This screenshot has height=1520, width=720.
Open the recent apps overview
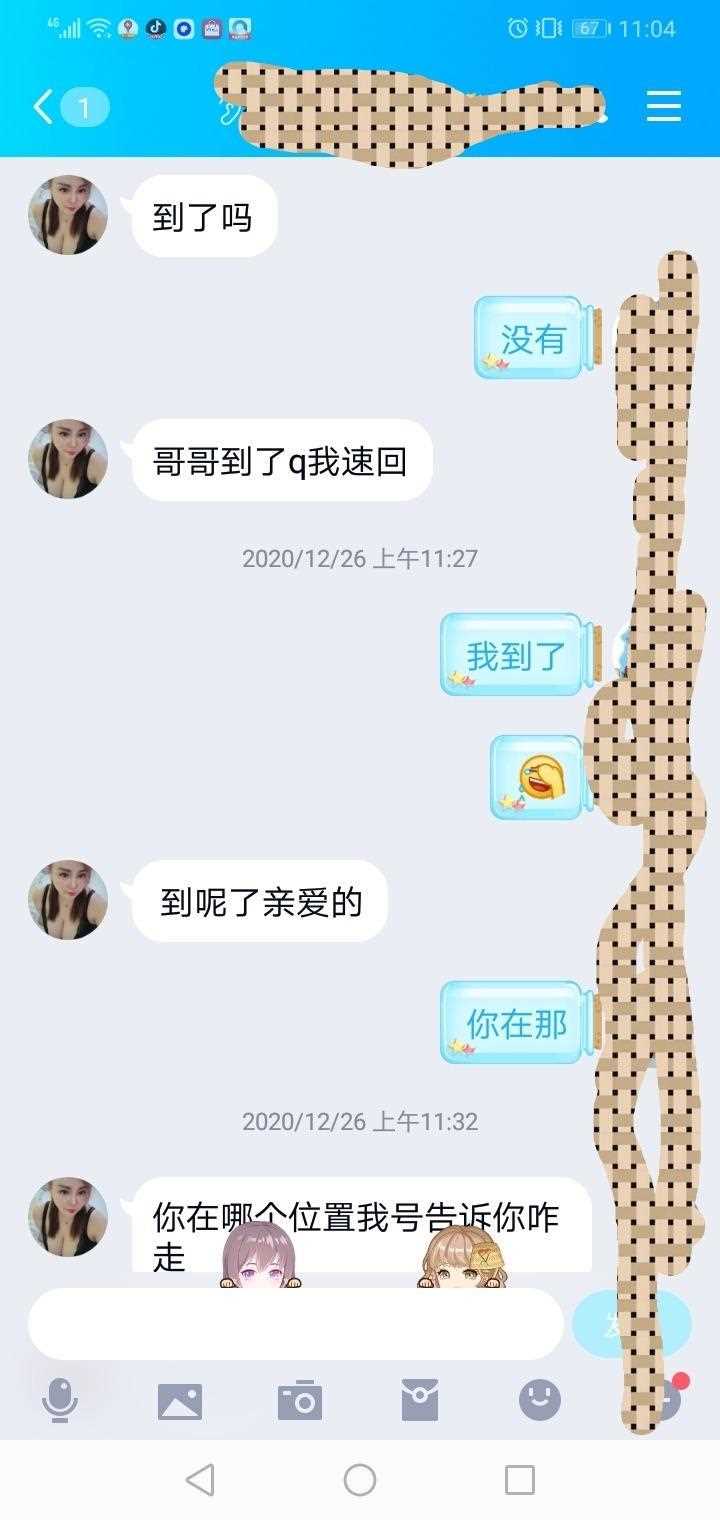coord(520,1479)
